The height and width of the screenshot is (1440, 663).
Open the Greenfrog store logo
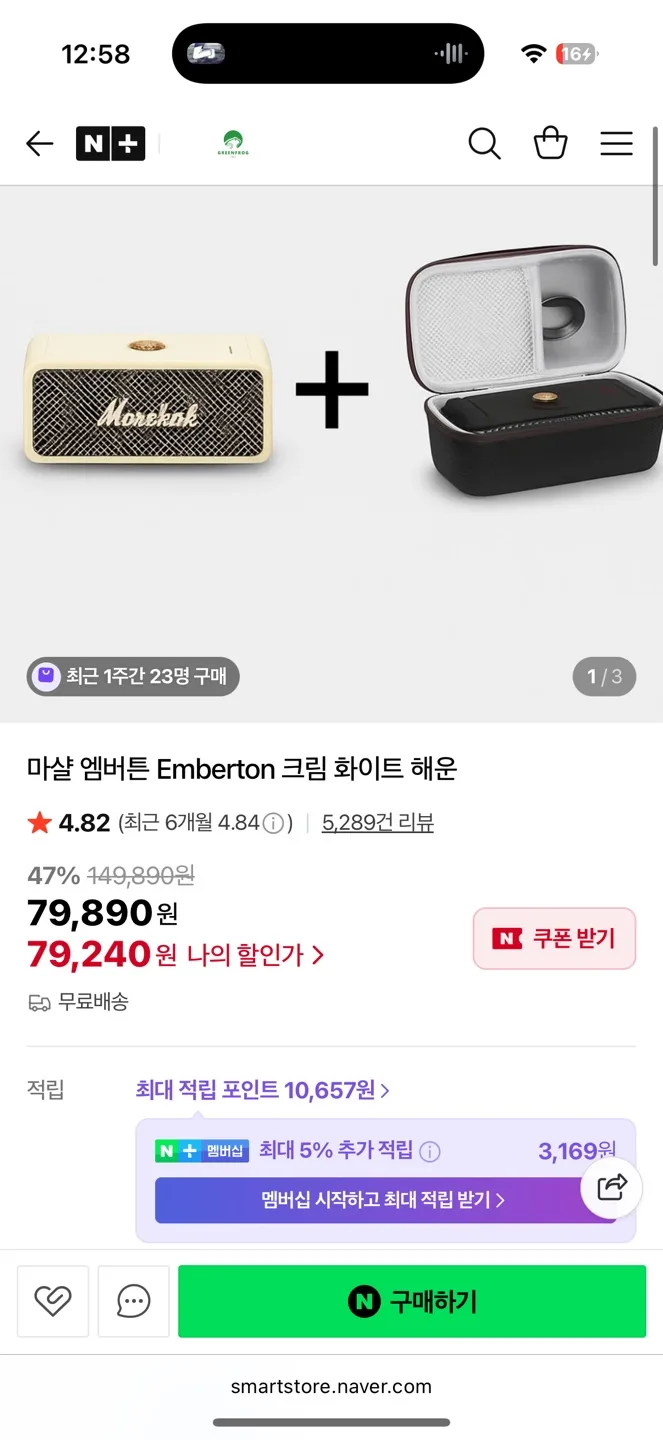(232, 144)
